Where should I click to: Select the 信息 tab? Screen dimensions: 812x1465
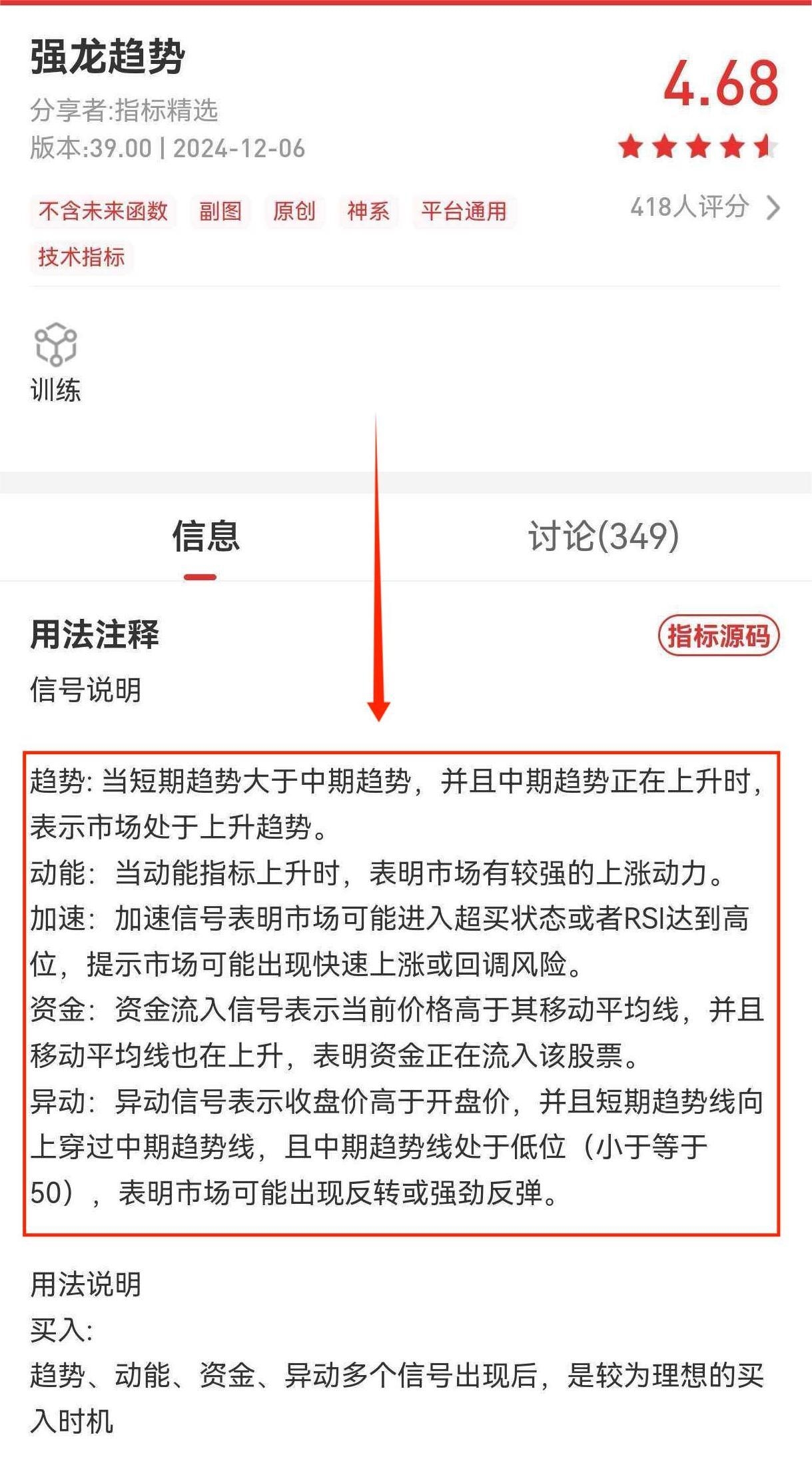point(205,537)
